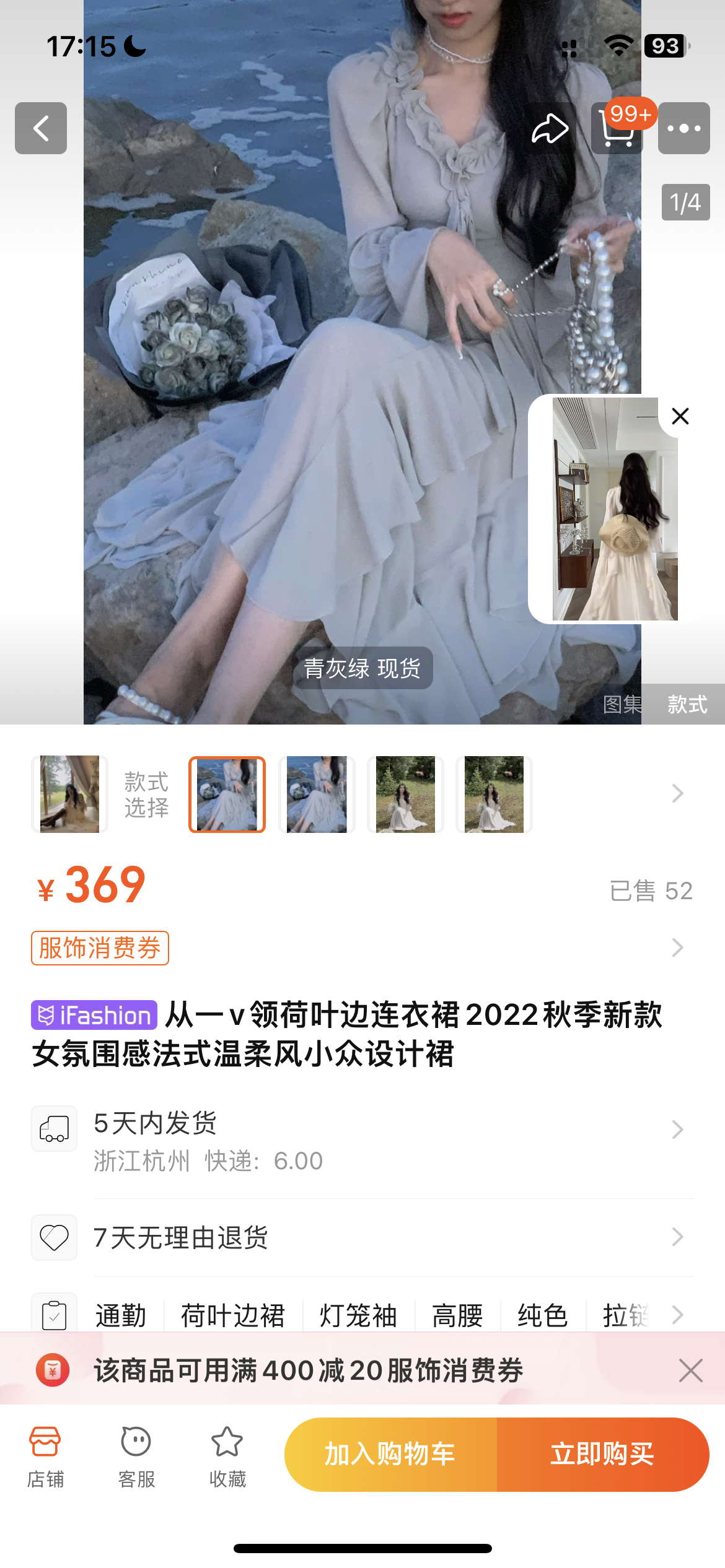Dismiss the 满400减20 coupon banner
725x1568 pixels.
click(x=690, y=1370)
